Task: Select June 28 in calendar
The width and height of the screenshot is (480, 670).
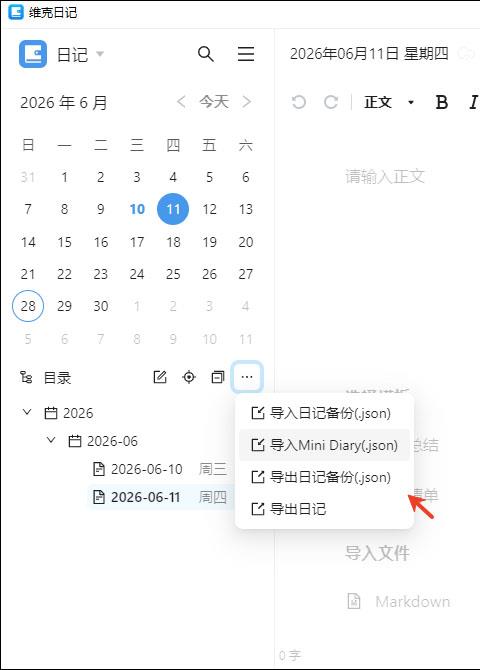Action: click(x=28, y=306)
